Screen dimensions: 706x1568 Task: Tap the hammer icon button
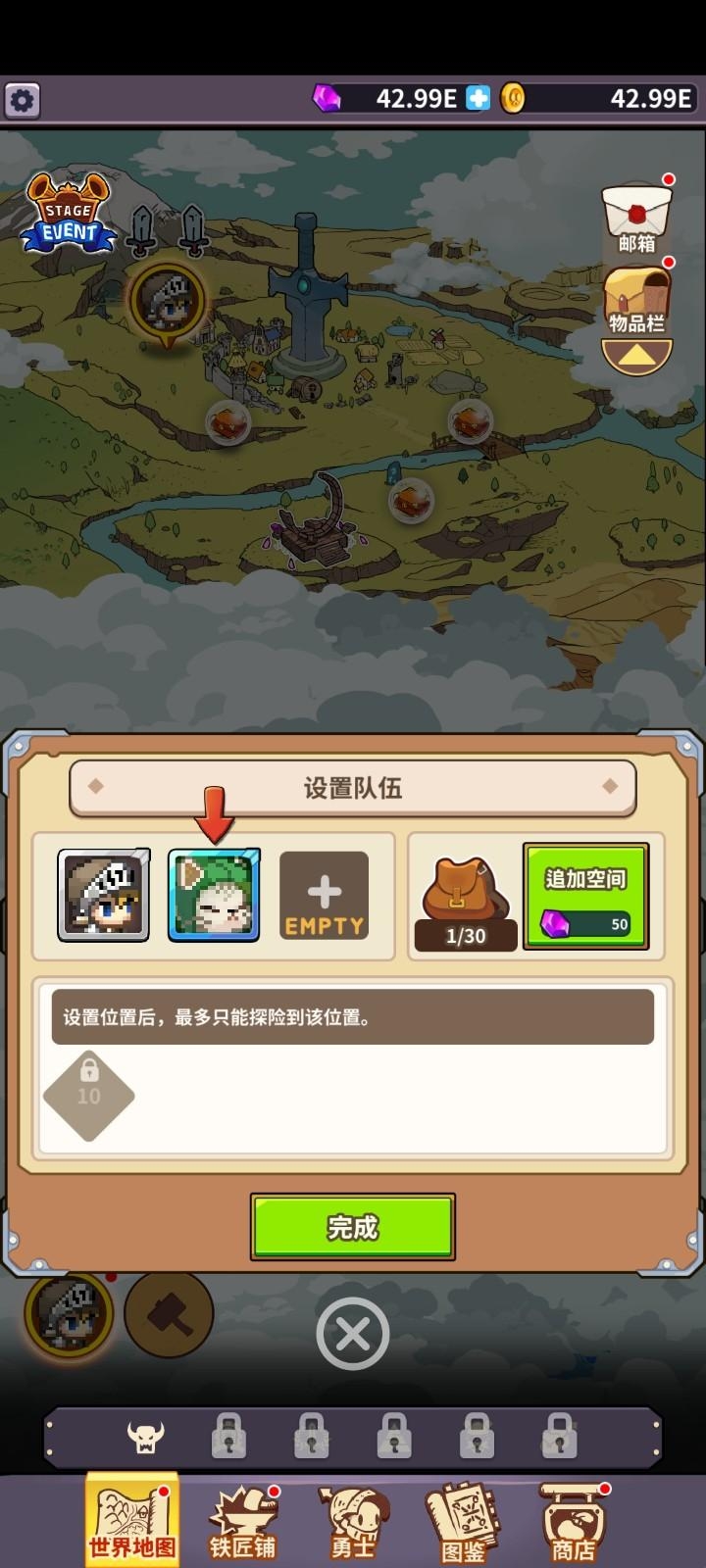[169, 1314]
